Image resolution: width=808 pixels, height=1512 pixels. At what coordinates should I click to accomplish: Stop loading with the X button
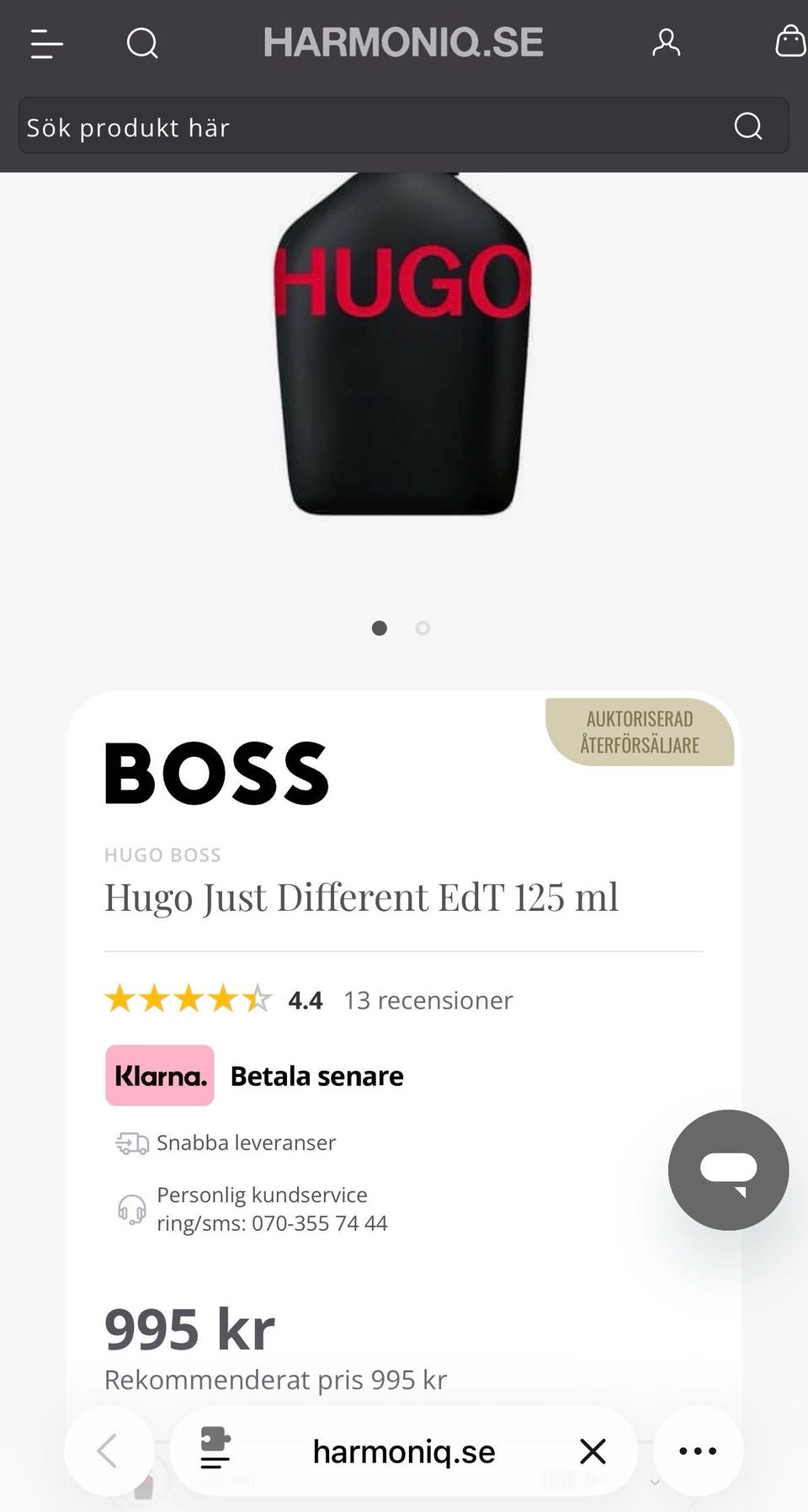tap(593, 1451)
